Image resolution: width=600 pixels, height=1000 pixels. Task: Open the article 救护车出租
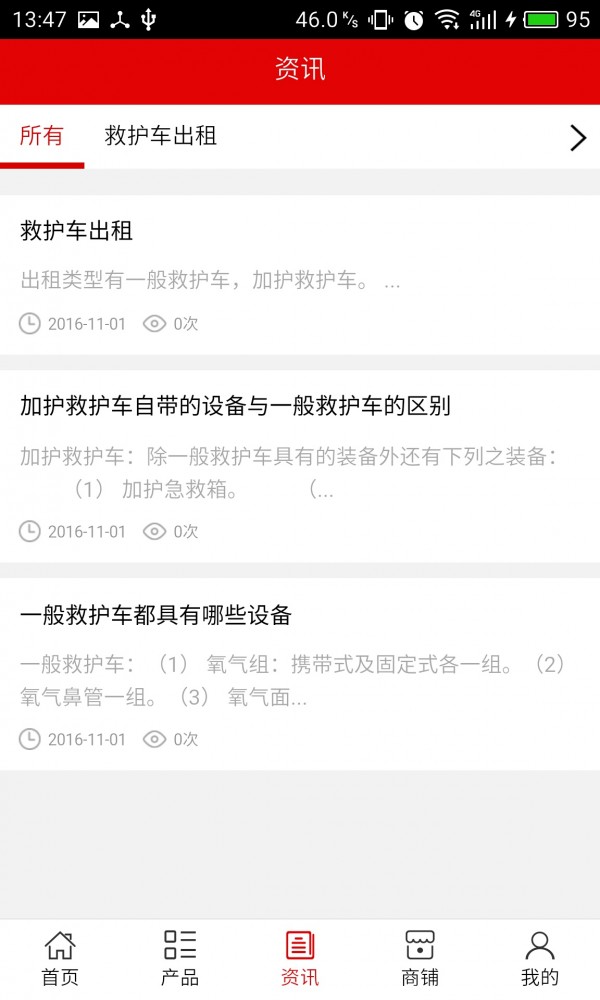click(300, 275)
